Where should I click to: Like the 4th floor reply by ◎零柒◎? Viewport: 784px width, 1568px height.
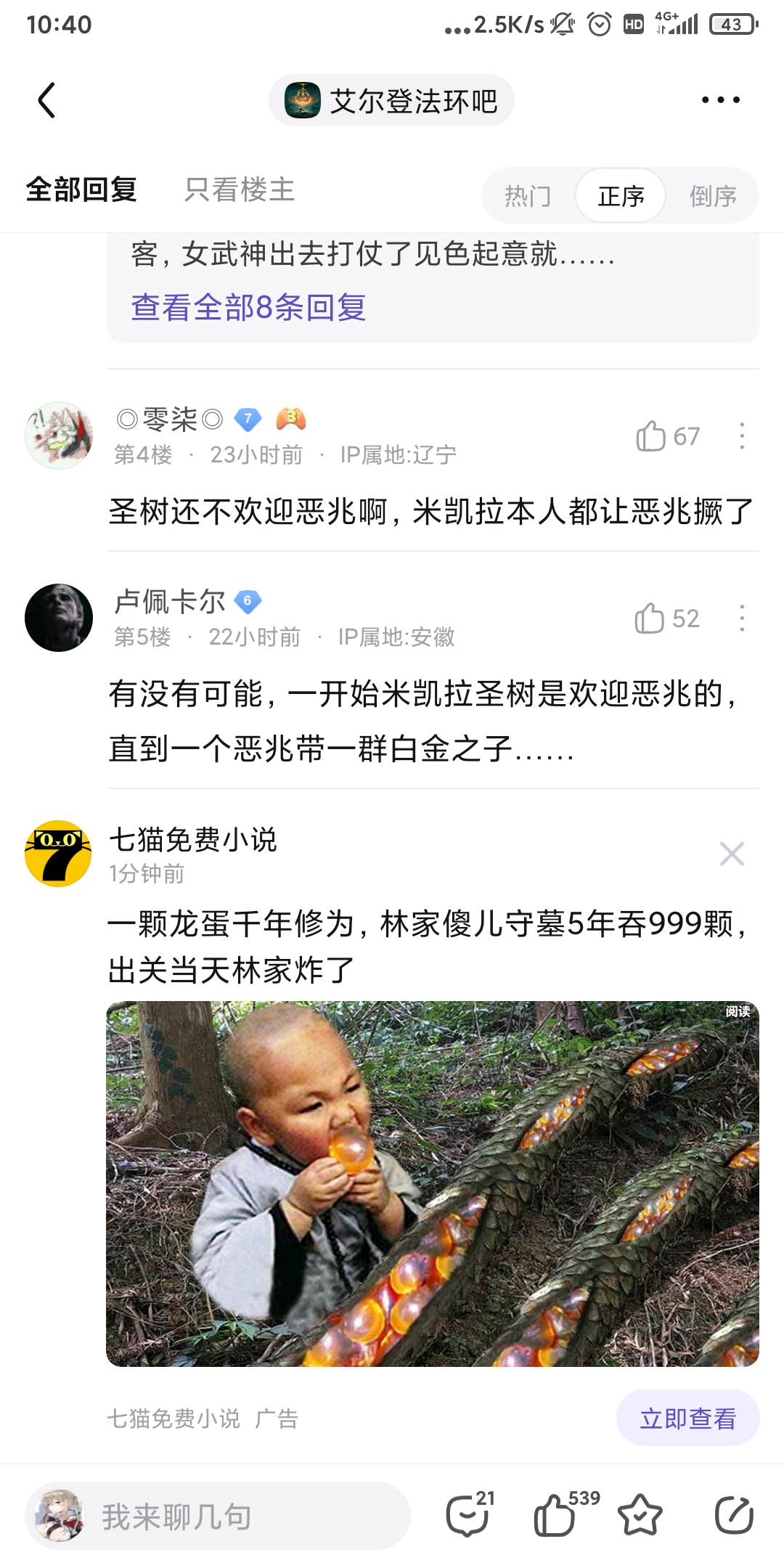[x=668, y=436]
